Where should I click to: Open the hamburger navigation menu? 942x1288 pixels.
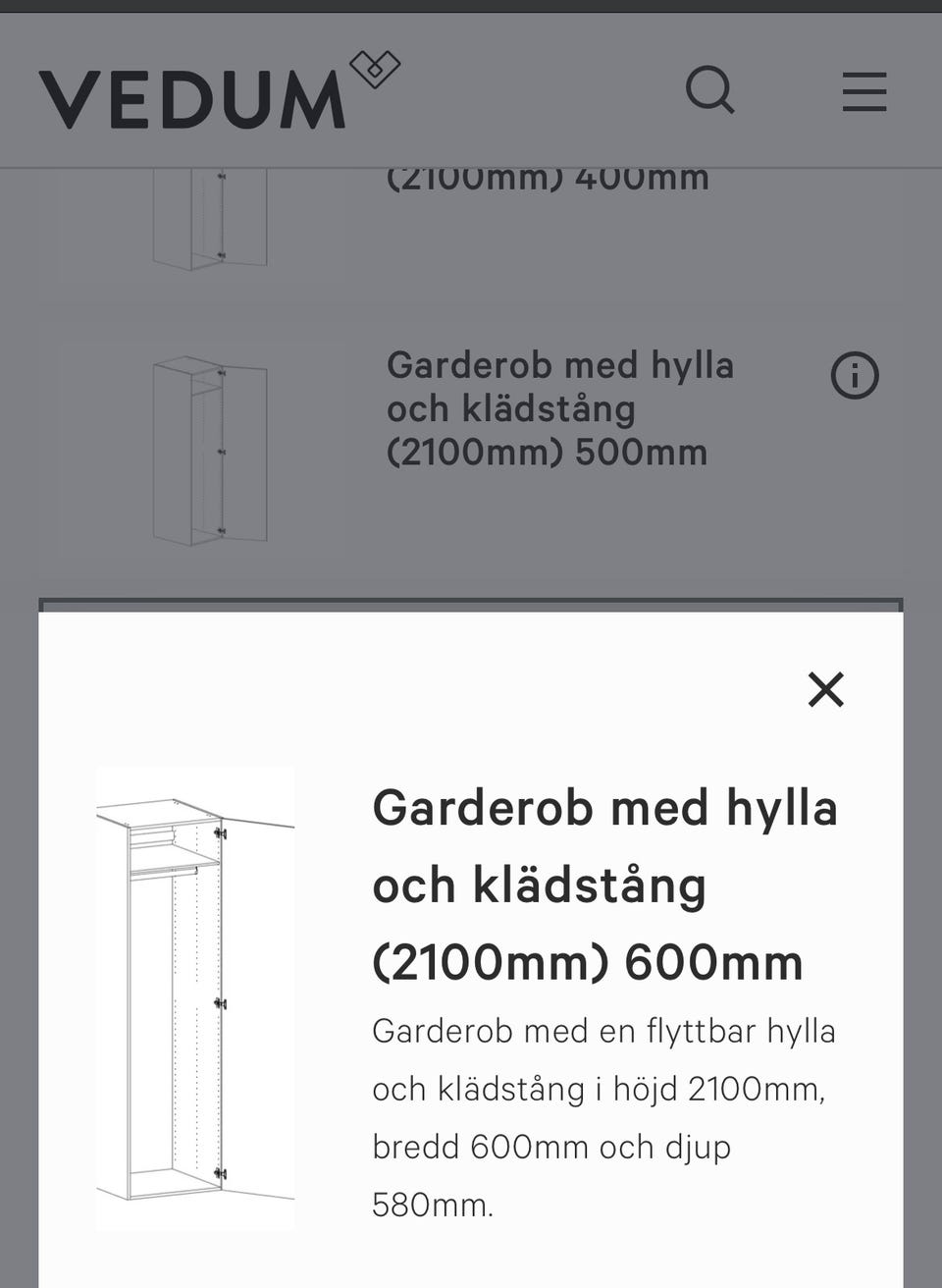click(x=863, y=91)
